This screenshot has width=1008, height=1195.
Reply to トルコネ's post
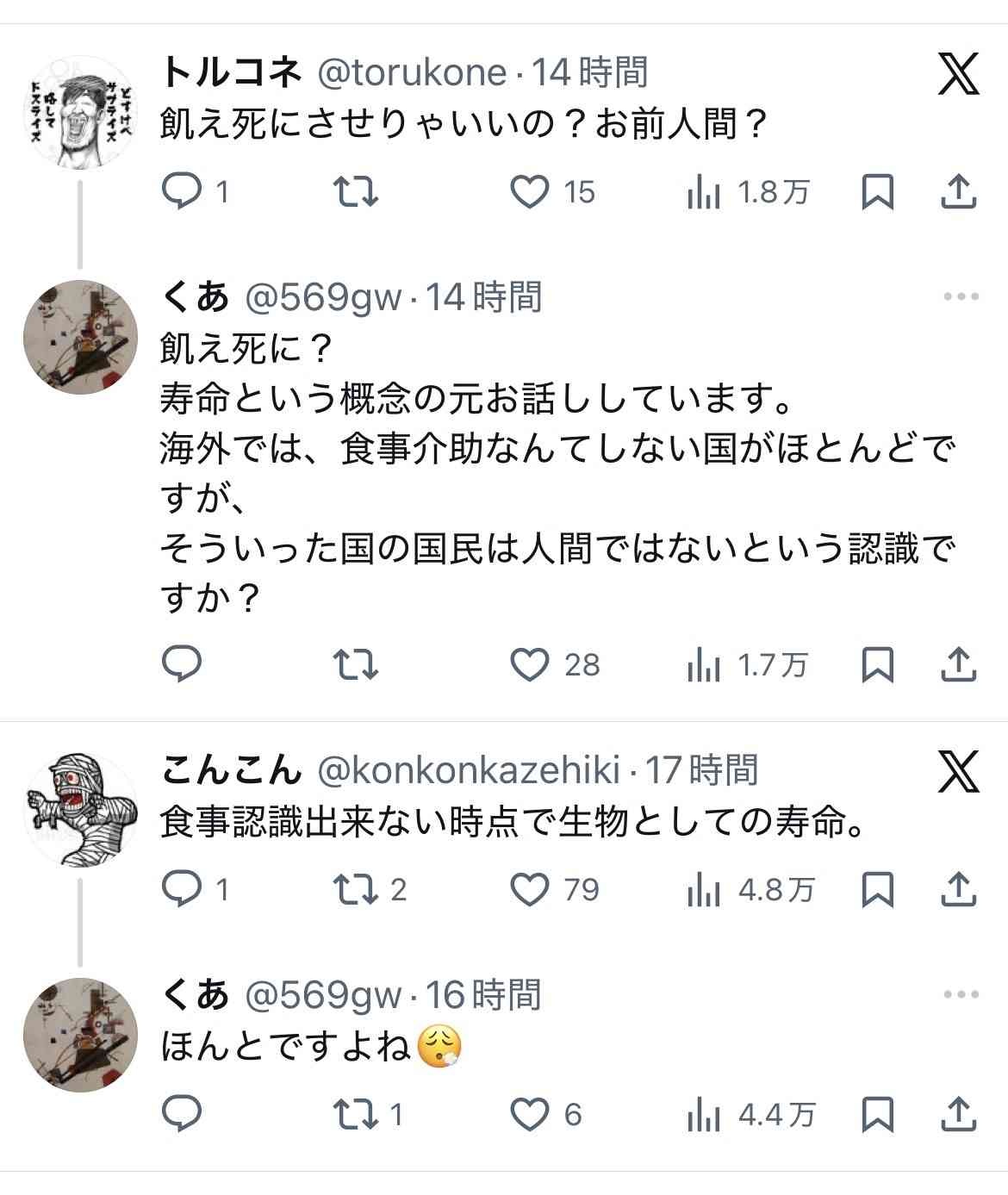click(182, 191)
